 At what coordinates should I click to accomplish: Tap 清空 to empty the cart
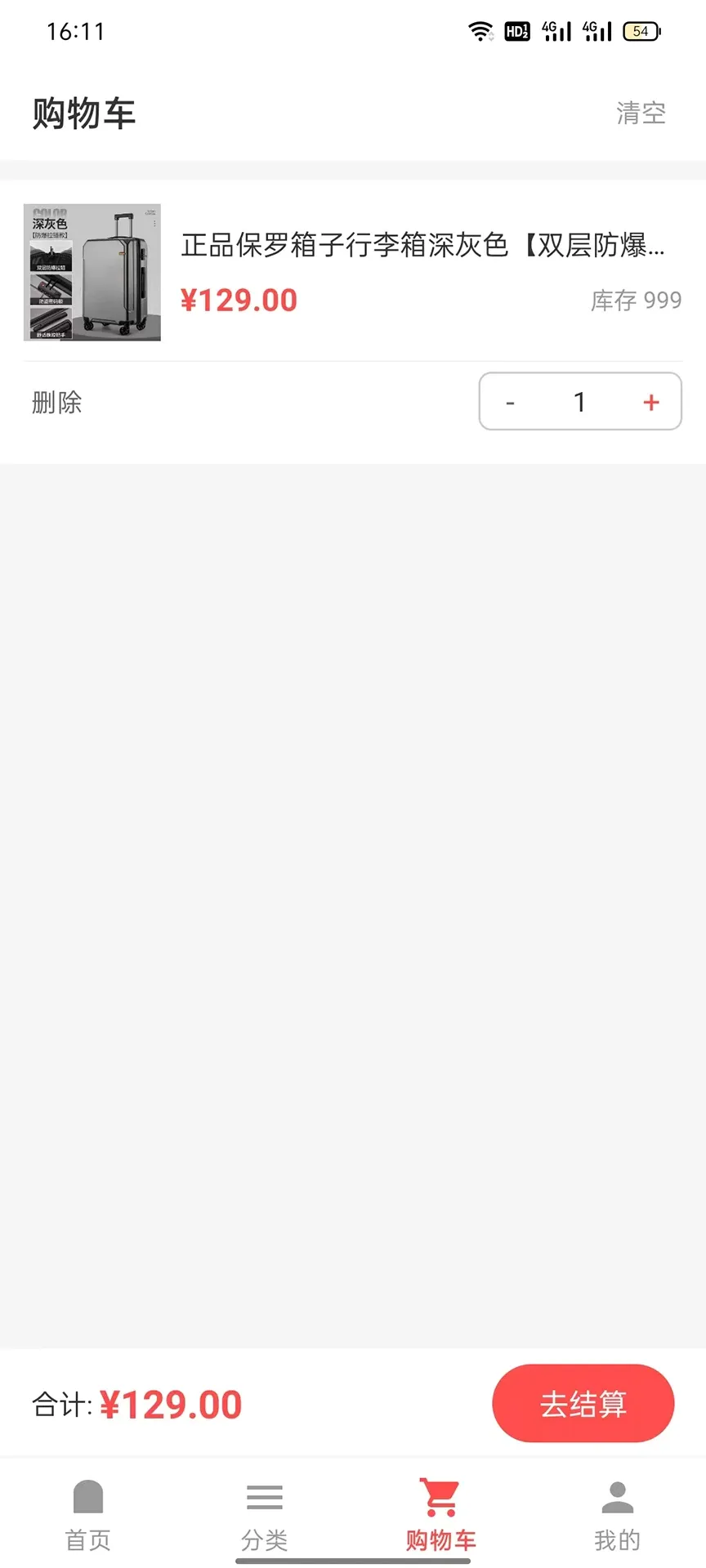tap(641, 113)
